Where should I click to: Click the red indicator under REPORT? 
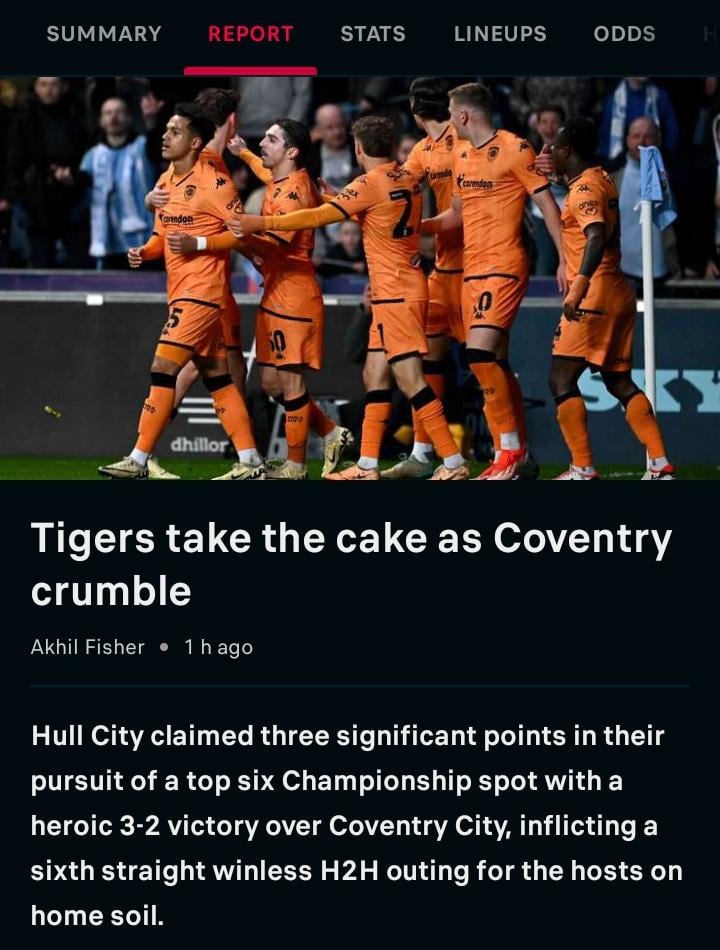(250, 67)
